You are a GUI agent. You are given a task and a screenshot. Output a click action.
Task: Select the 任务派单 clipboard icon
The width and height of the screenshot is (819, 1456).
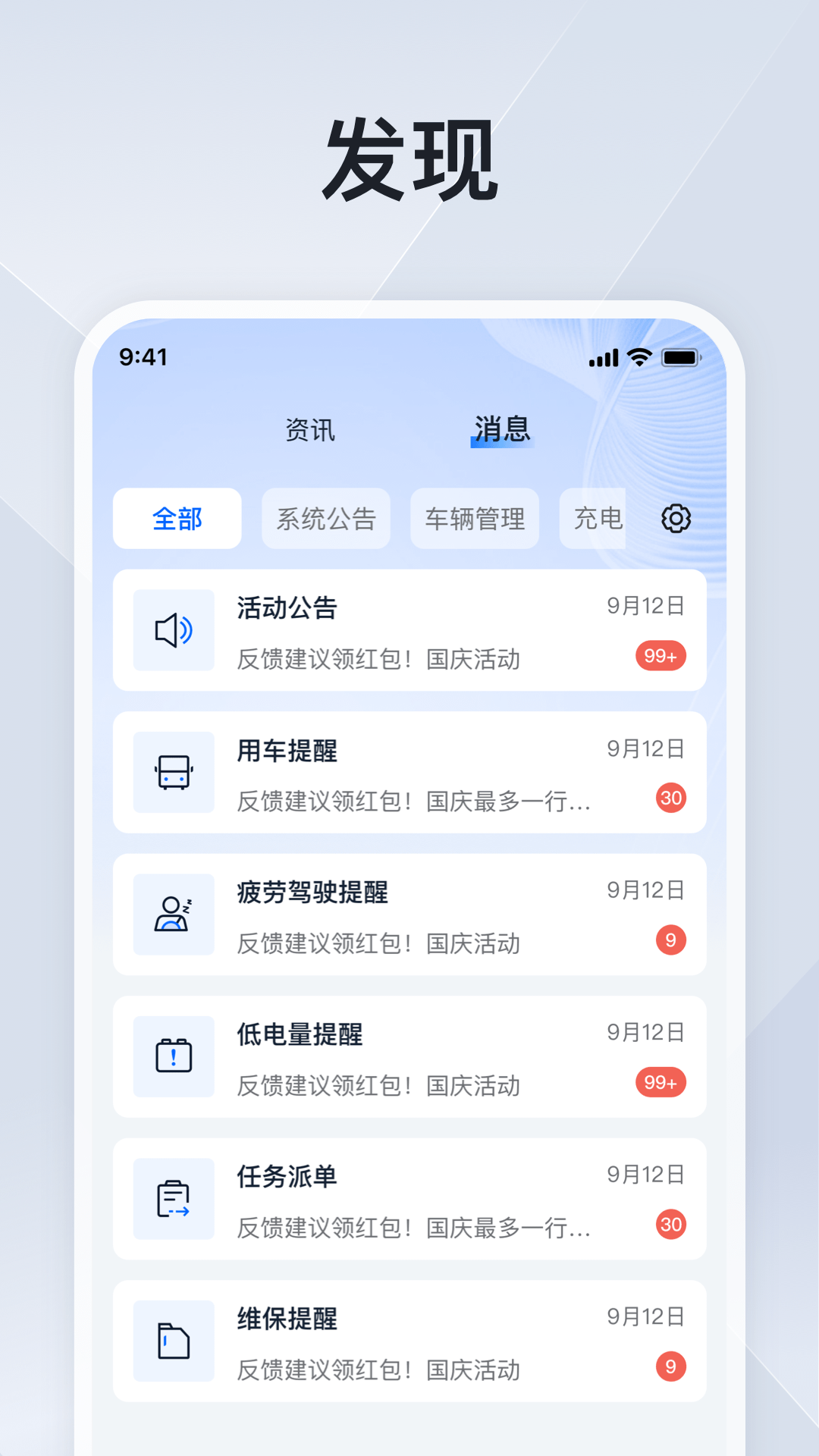(x=174, y=1198)
